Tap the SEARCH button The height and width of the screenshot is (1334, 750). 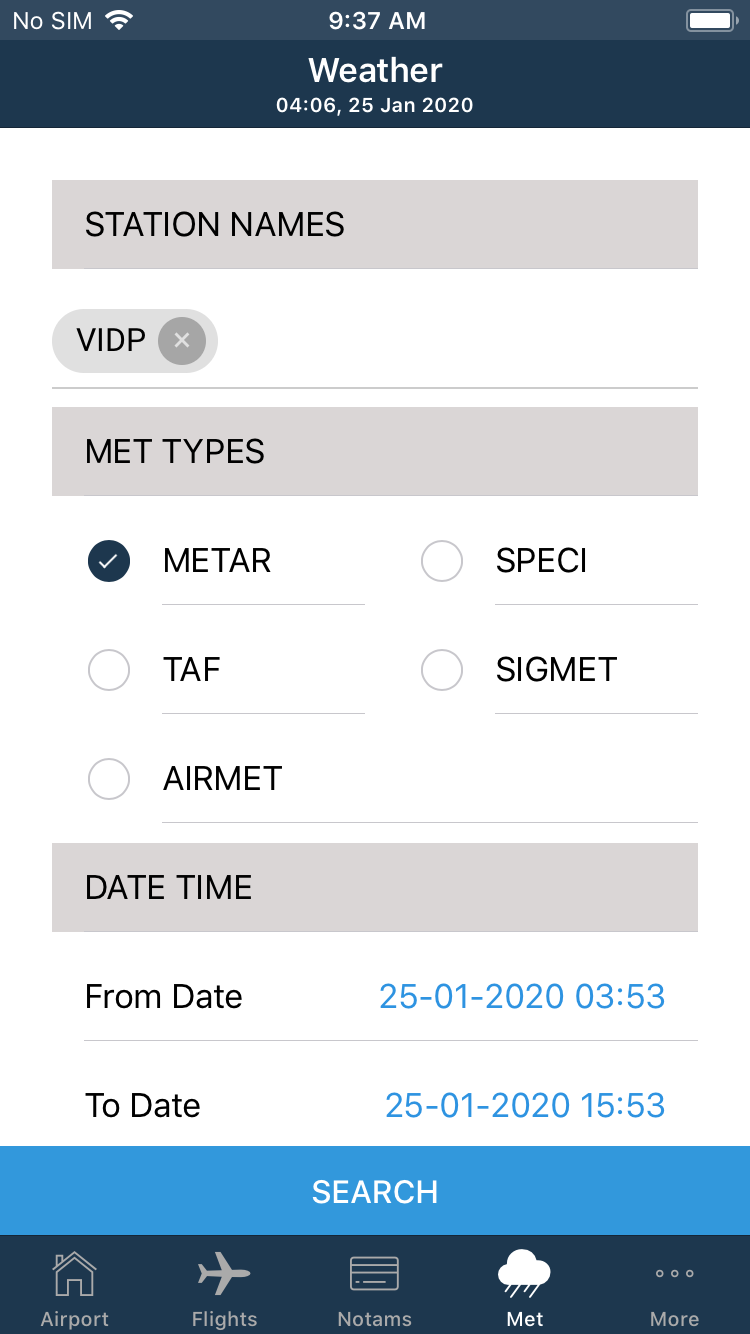(374, 1191)
